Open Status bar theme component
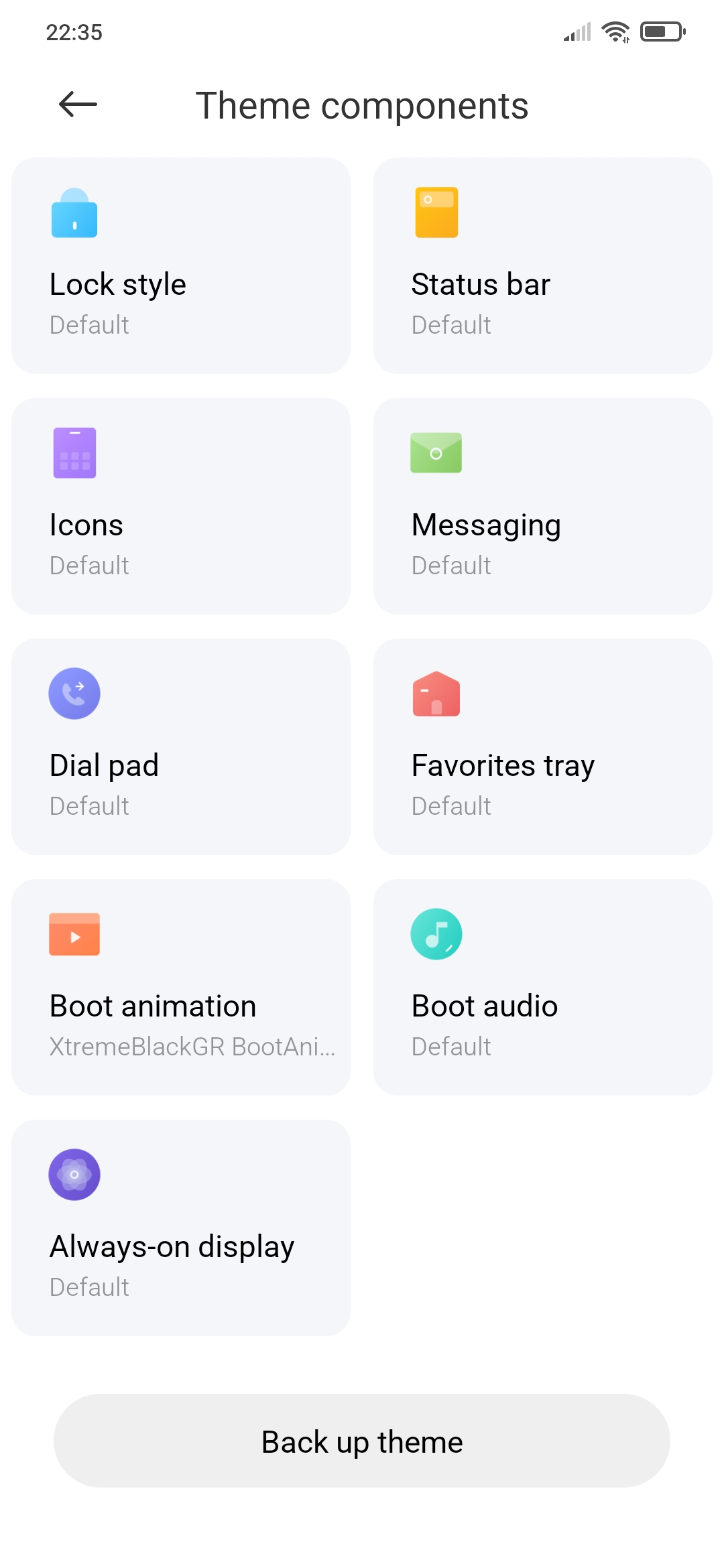This screenshot has height=1568, width=724. [x=542, y=265]
